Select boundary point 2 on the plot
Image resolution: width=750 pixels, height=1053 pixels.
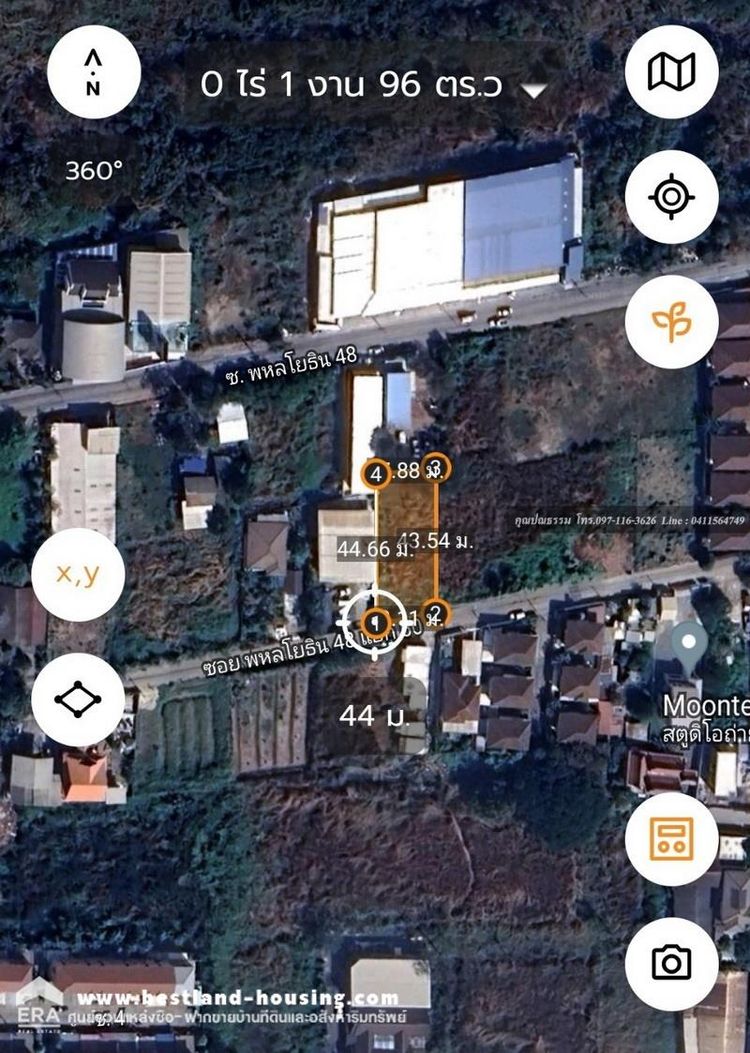435,612
